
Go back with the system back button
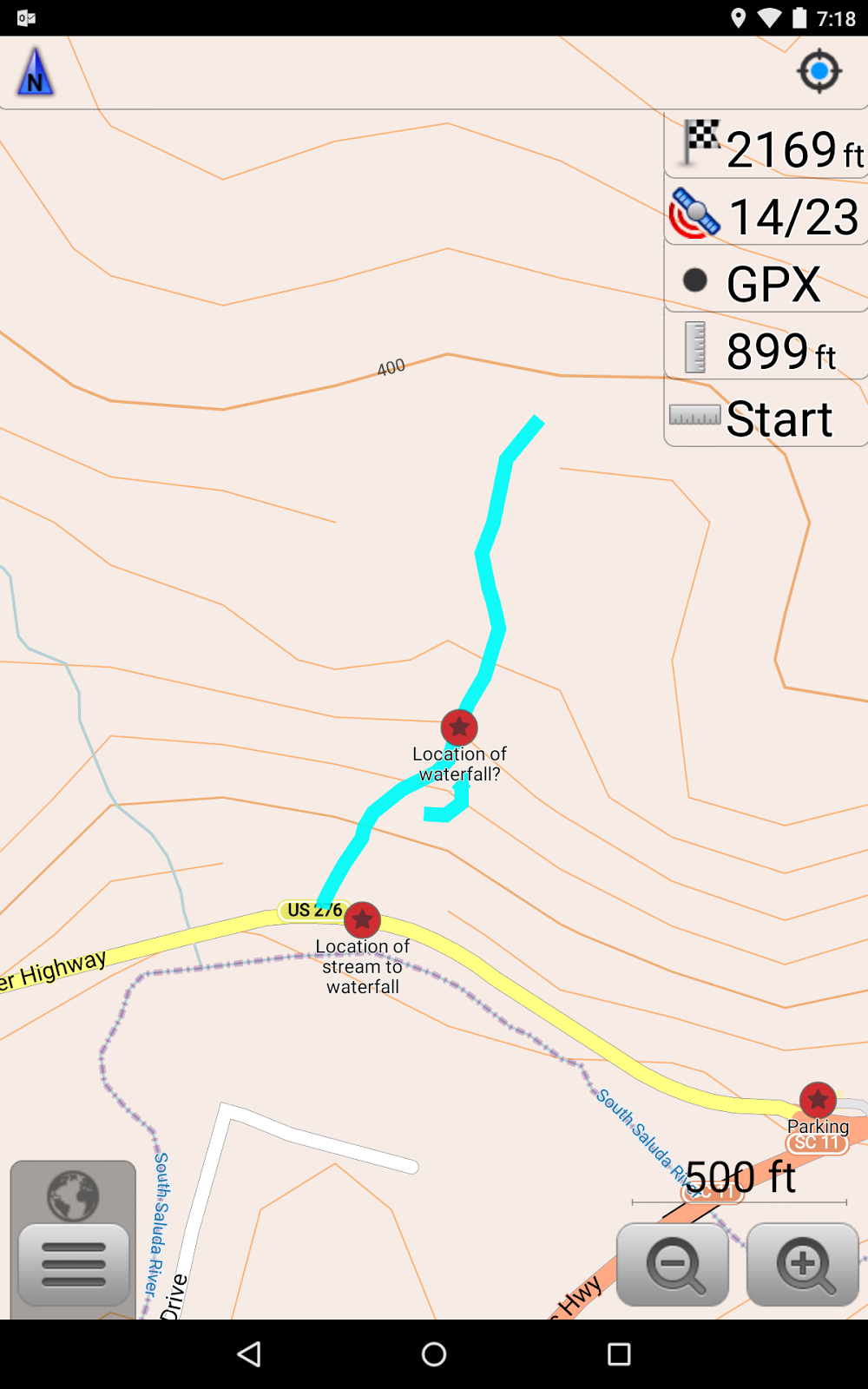click(x=249, y=1354)
